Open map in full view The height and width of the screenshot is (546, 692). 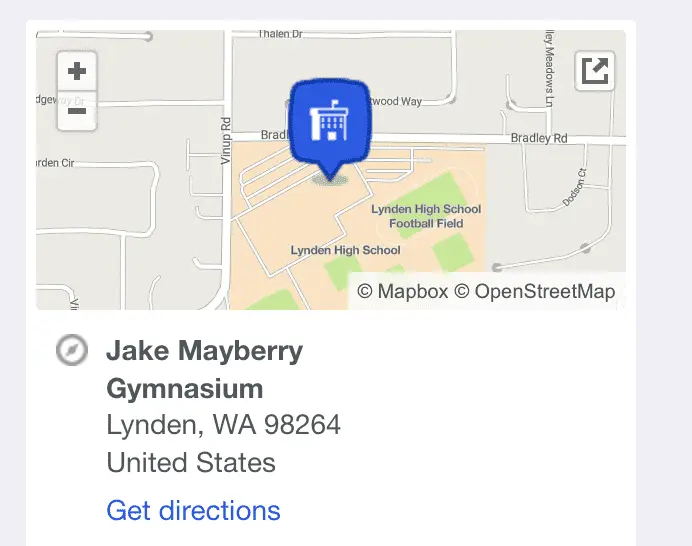coord(595,71)
